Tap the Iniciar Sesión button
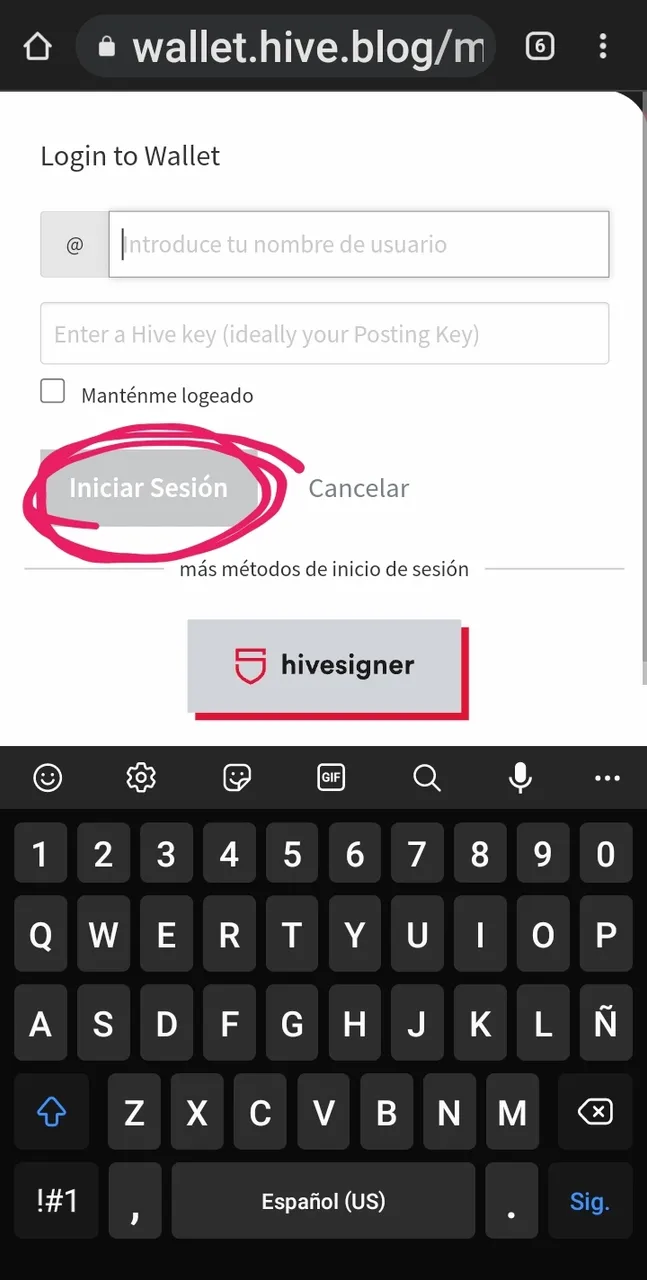 pyautogui.click(x=148, y=488)
